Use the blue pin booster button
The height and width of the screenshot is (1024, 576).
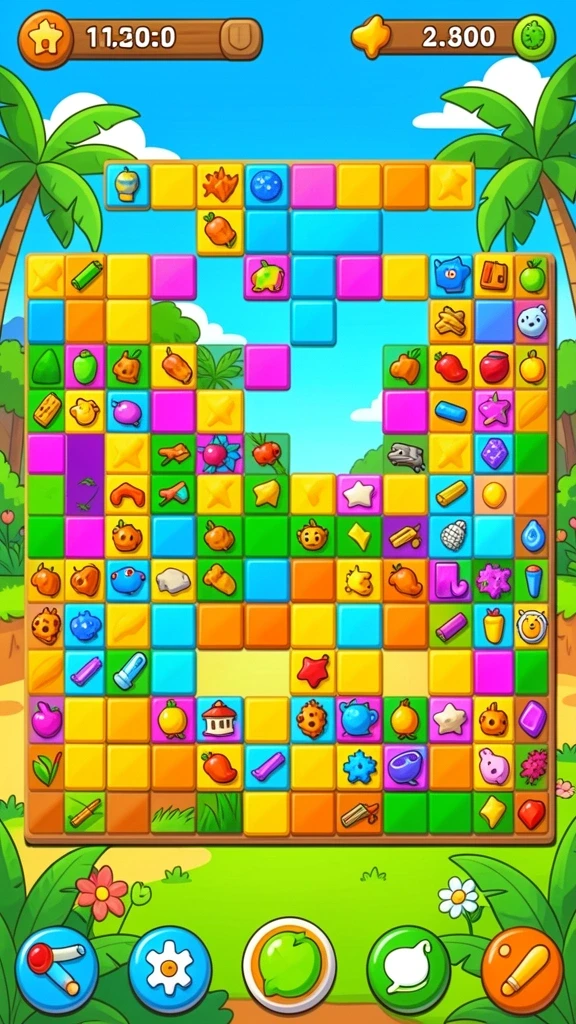57,969
